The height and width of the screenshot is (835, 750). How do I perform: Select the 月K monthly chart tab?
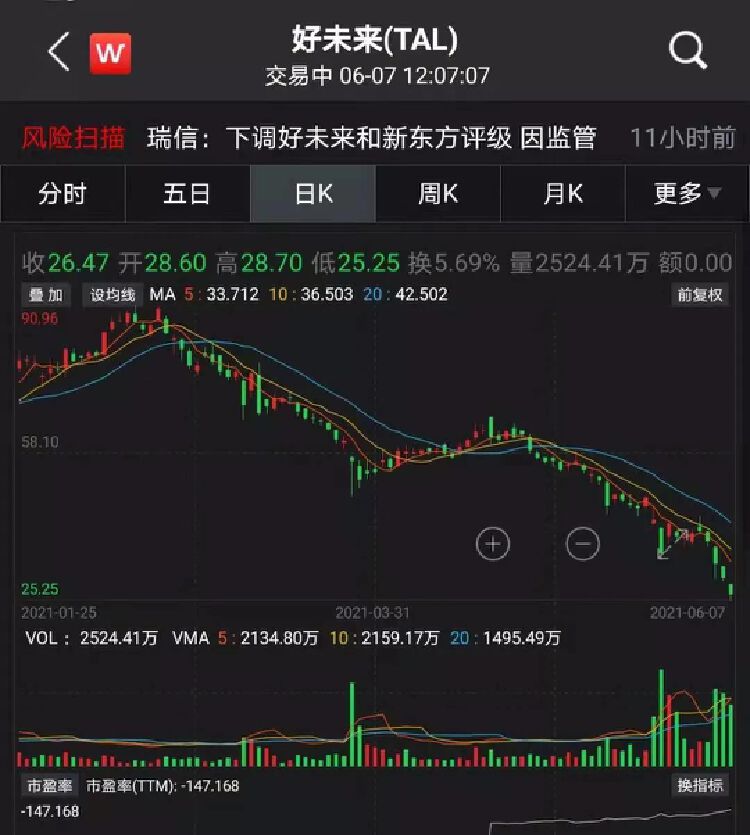pyautogui.click(x=562, y=194)
